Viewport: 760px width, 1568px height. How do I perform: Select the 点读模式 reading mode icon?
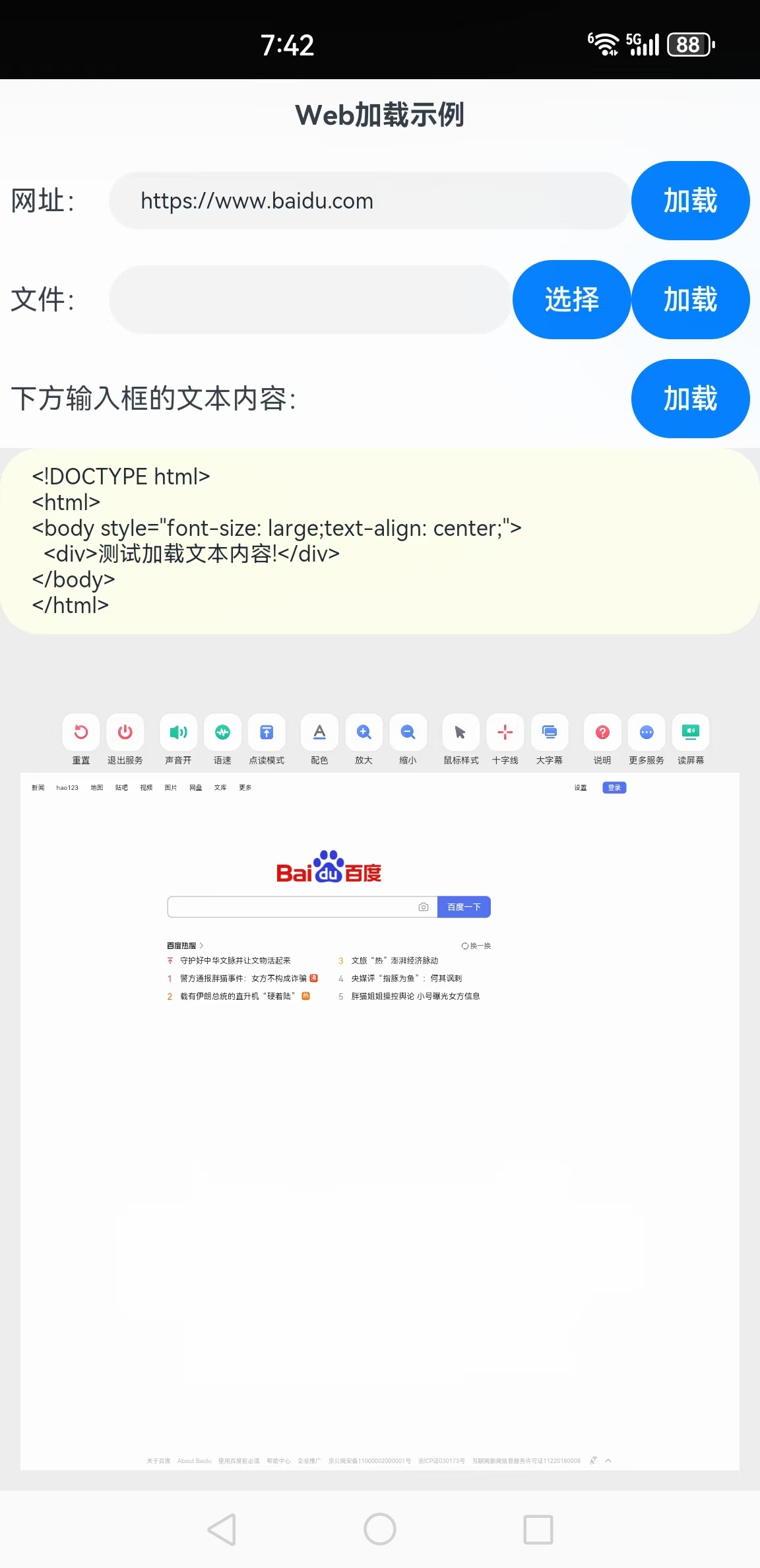[x=267, y=733]
